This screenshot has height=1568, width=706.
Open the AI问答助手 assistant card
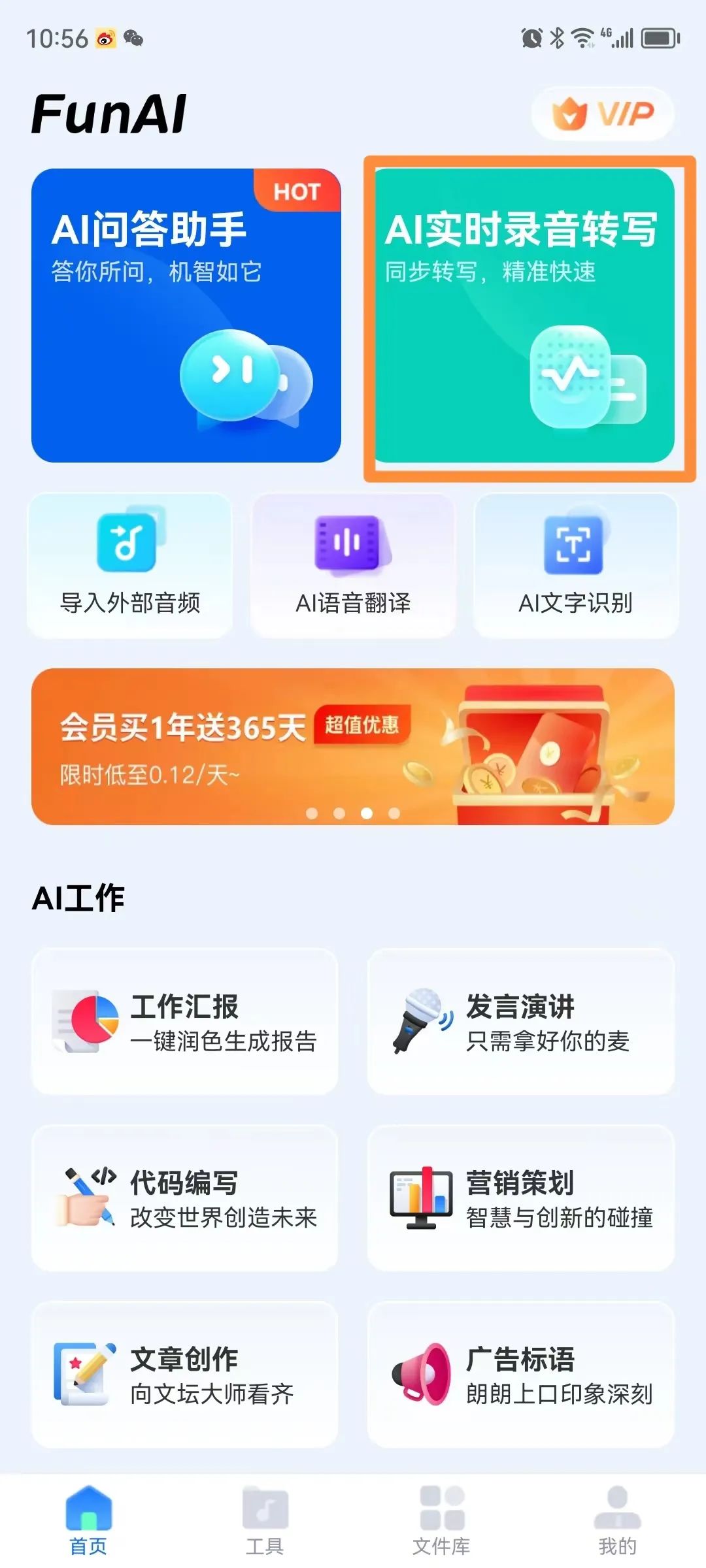186,314
